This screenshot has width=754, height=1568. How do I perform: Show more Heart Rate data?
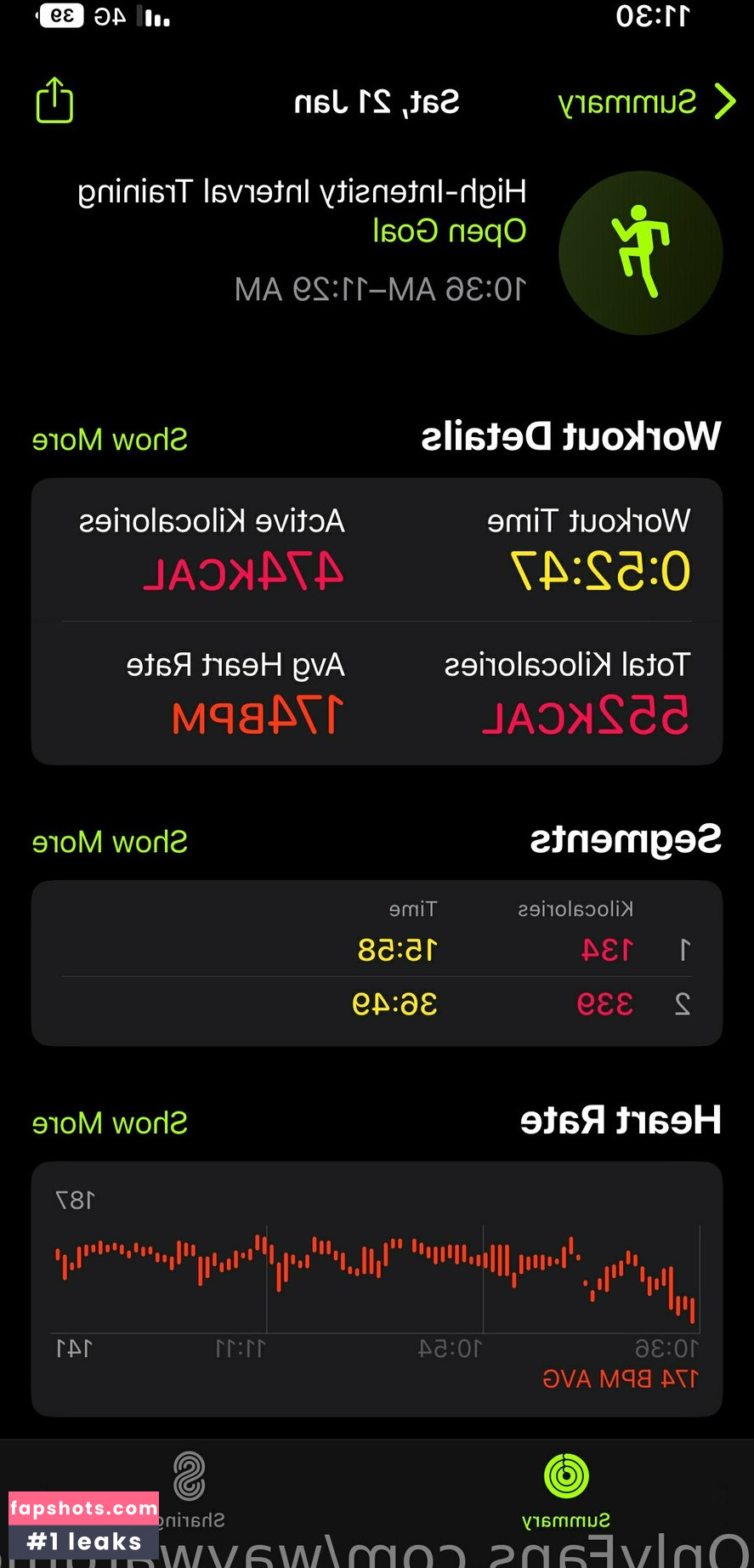[x=110, y=1123]
